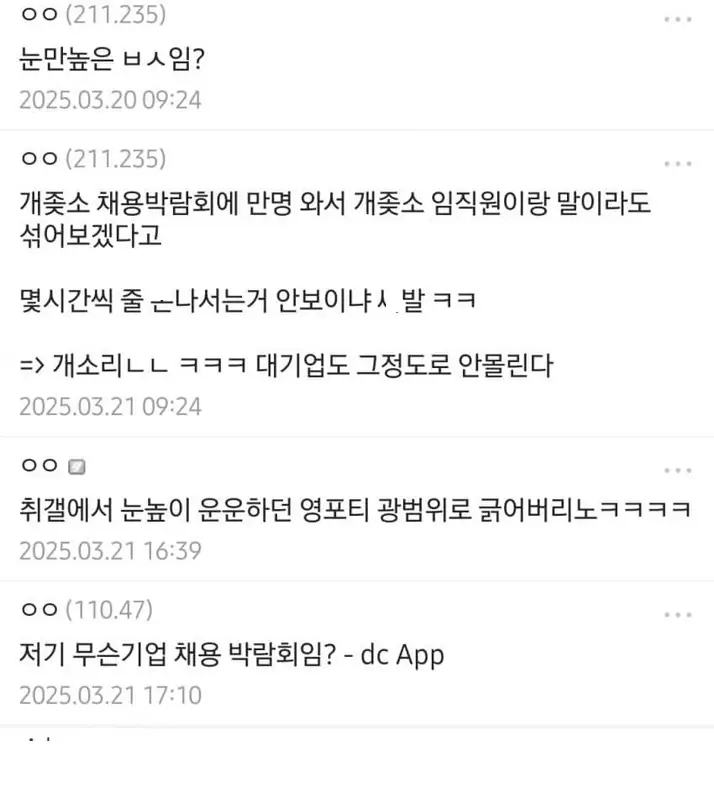714x801 pixels.
Task: Open overflow menu on the '개좆소 채용박람회' comment
Action: [677, 164]
